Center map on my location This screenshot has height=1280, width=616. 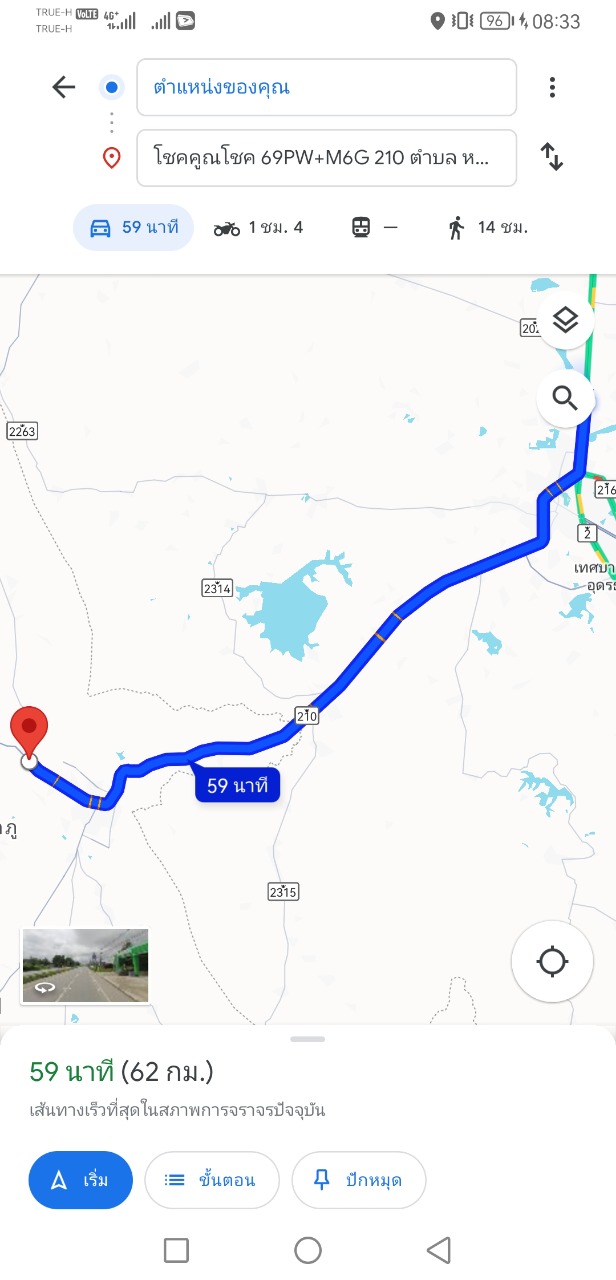tap(552, 962)
